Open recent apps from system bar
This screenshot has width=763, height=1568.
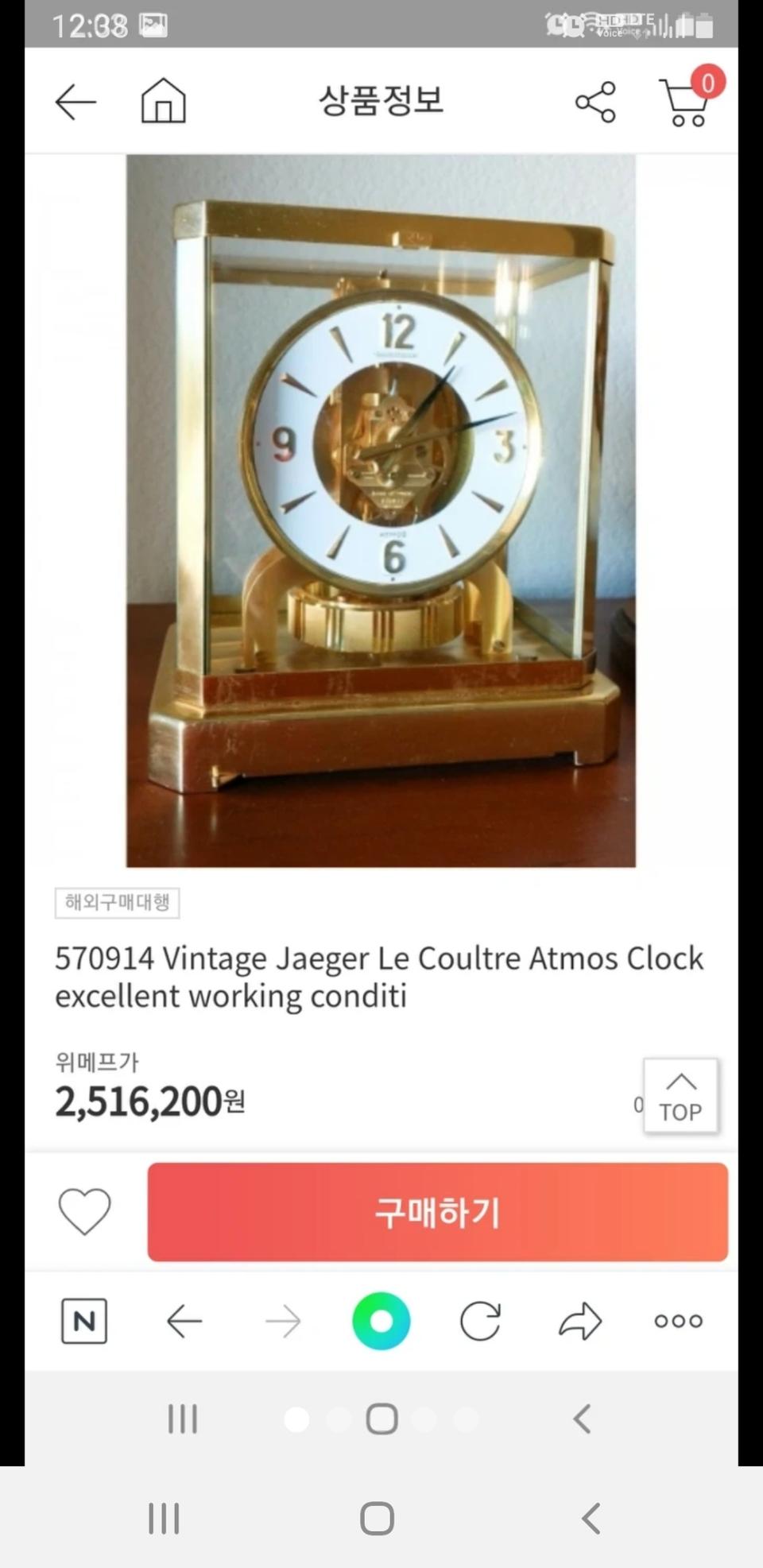click(x=164, y=1519)
